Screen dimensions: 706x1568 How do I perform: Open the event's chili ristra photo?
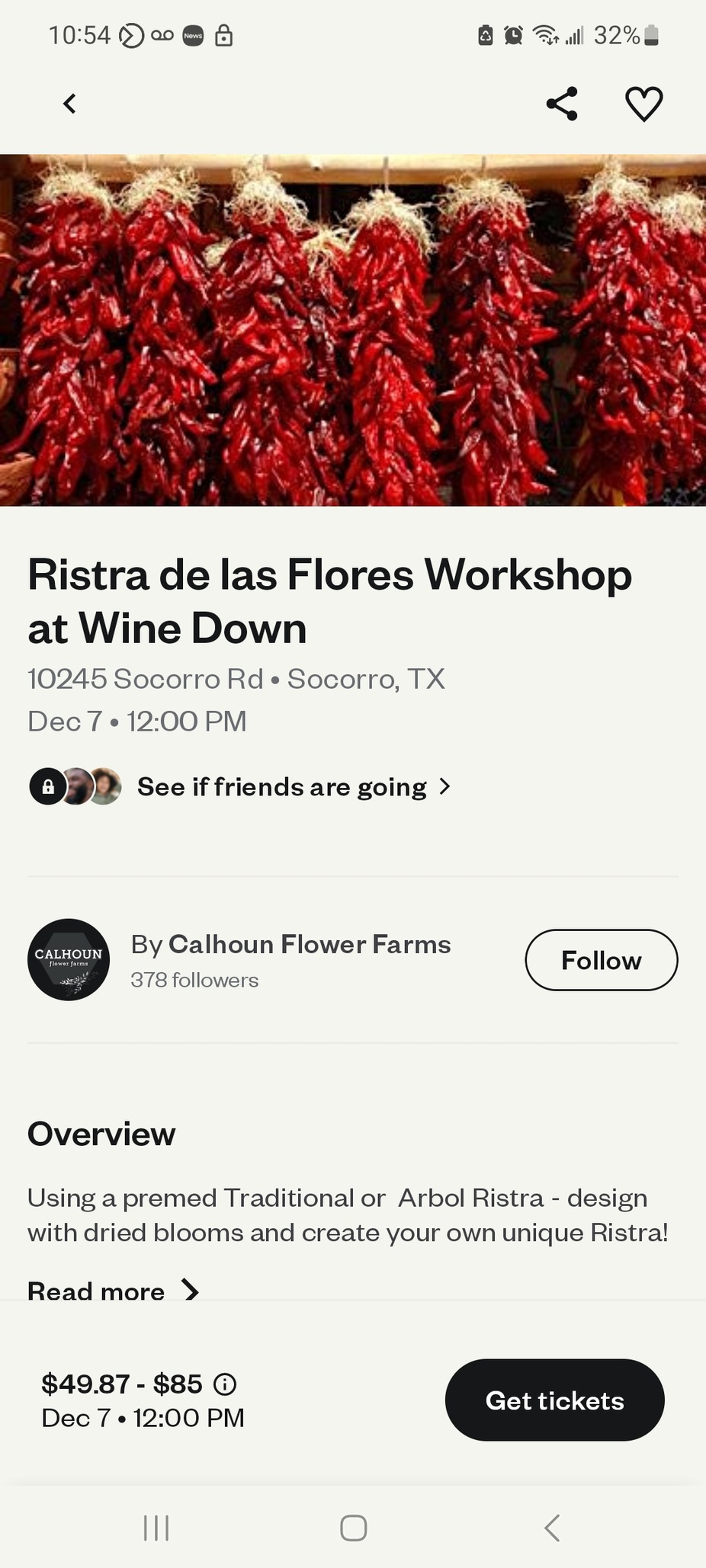353,330
